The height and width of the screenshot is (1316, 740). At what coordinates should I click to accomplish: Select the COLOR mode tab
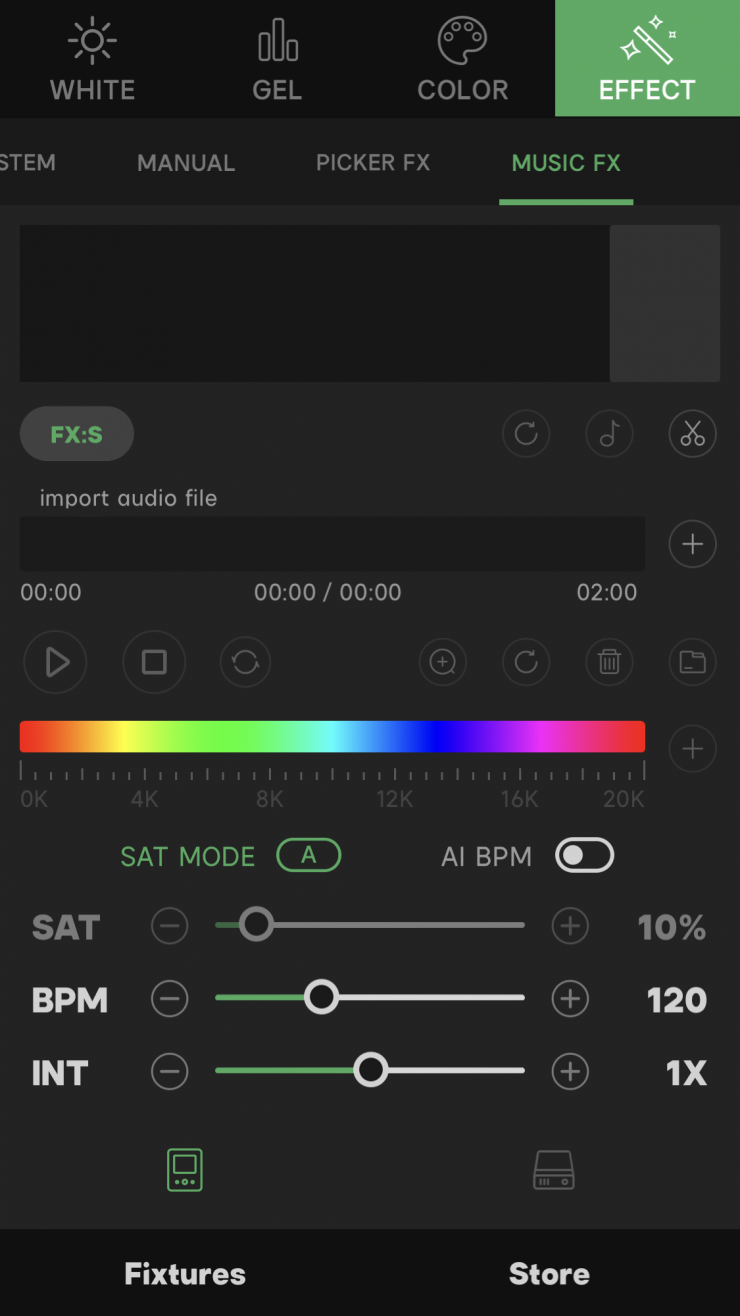(x=462, y=60)
